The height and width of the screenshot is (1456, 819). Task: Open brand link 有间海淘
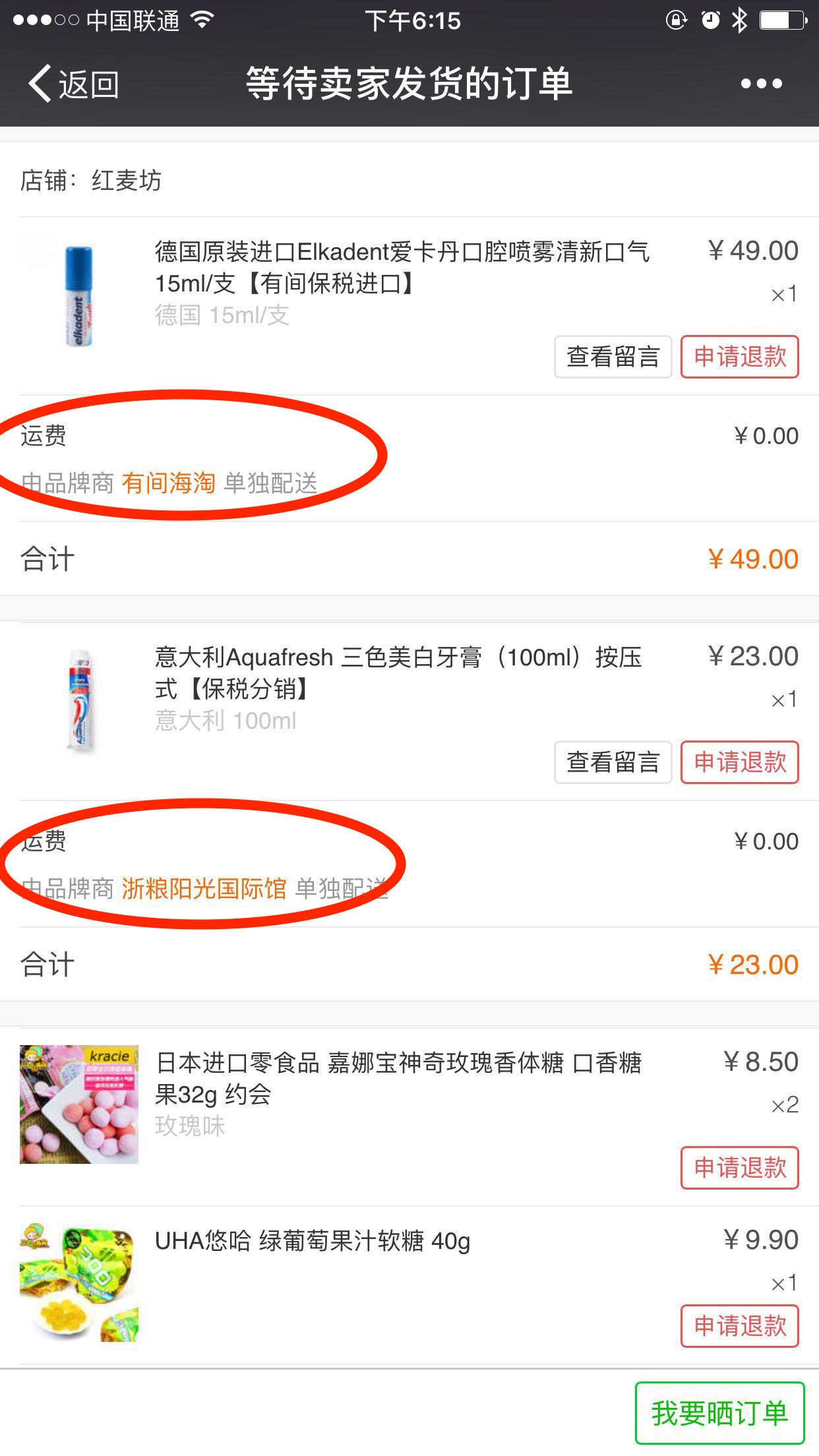click(169, 483)
